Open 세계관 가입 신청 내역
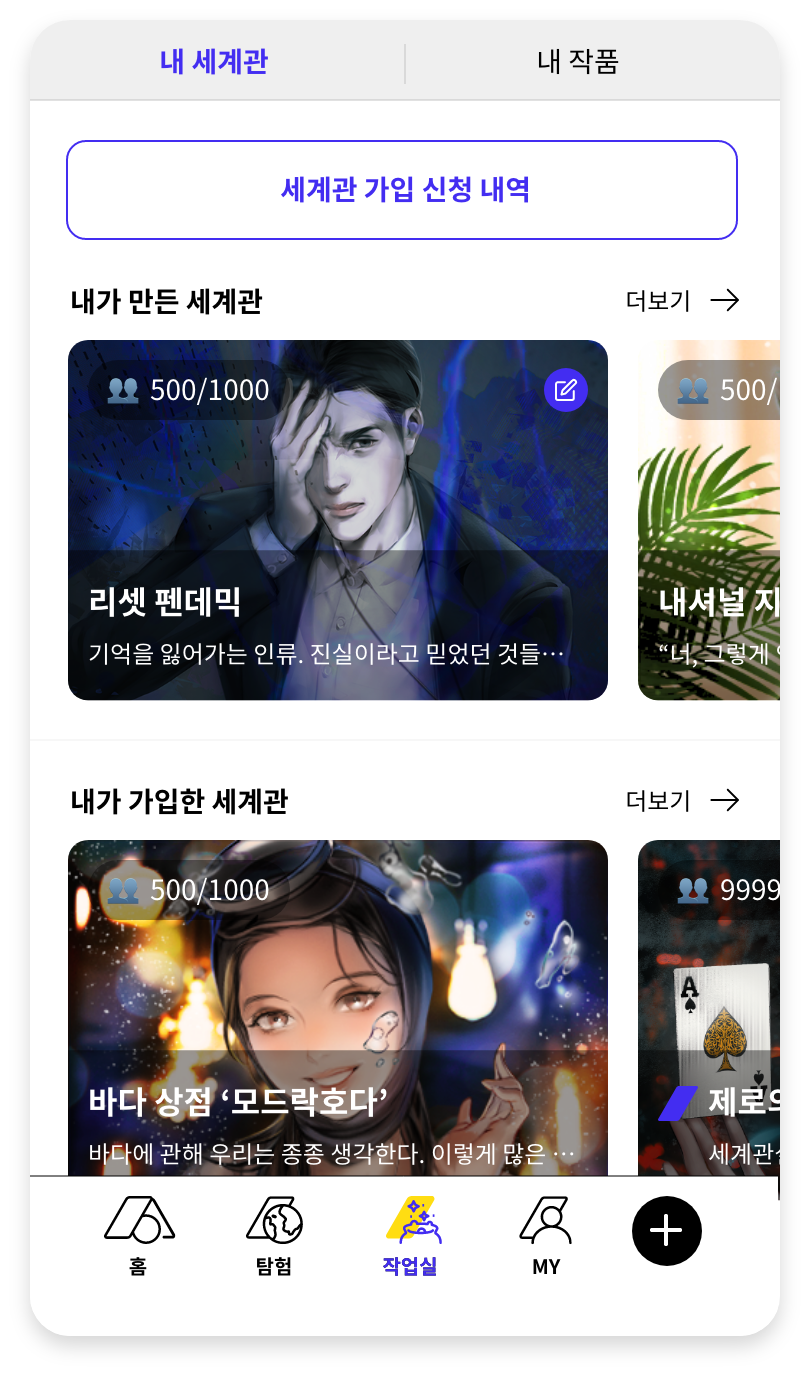Image resolution: width=810 pixels, height=1376 pixels. coord(402,190)
